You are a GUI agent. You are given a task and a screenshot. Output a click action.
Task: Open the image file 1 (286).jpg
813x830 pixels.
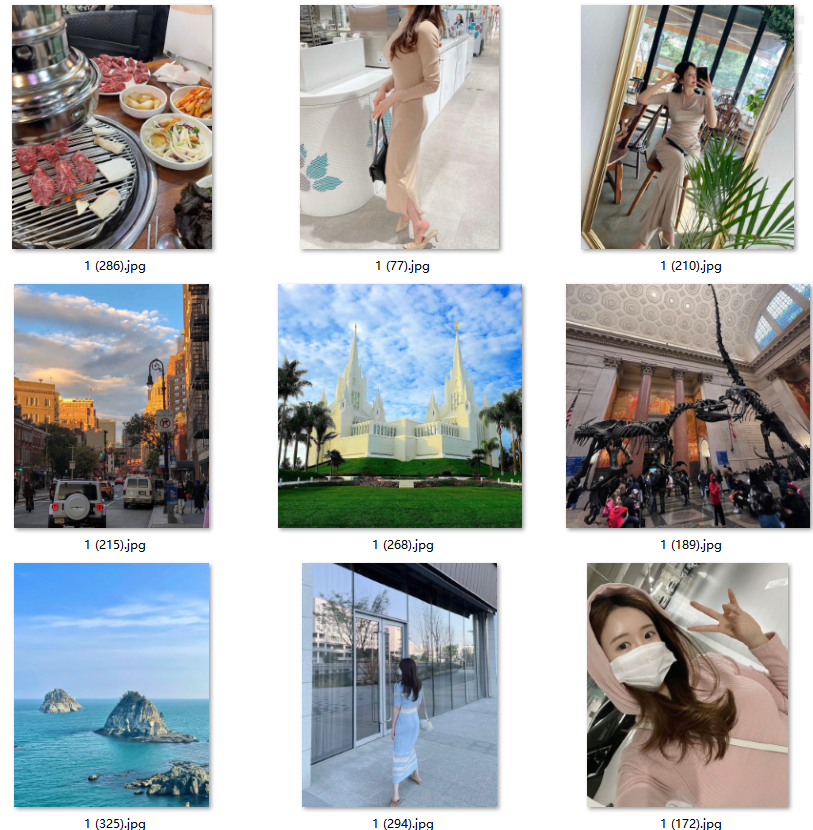(x=112, y=127)
